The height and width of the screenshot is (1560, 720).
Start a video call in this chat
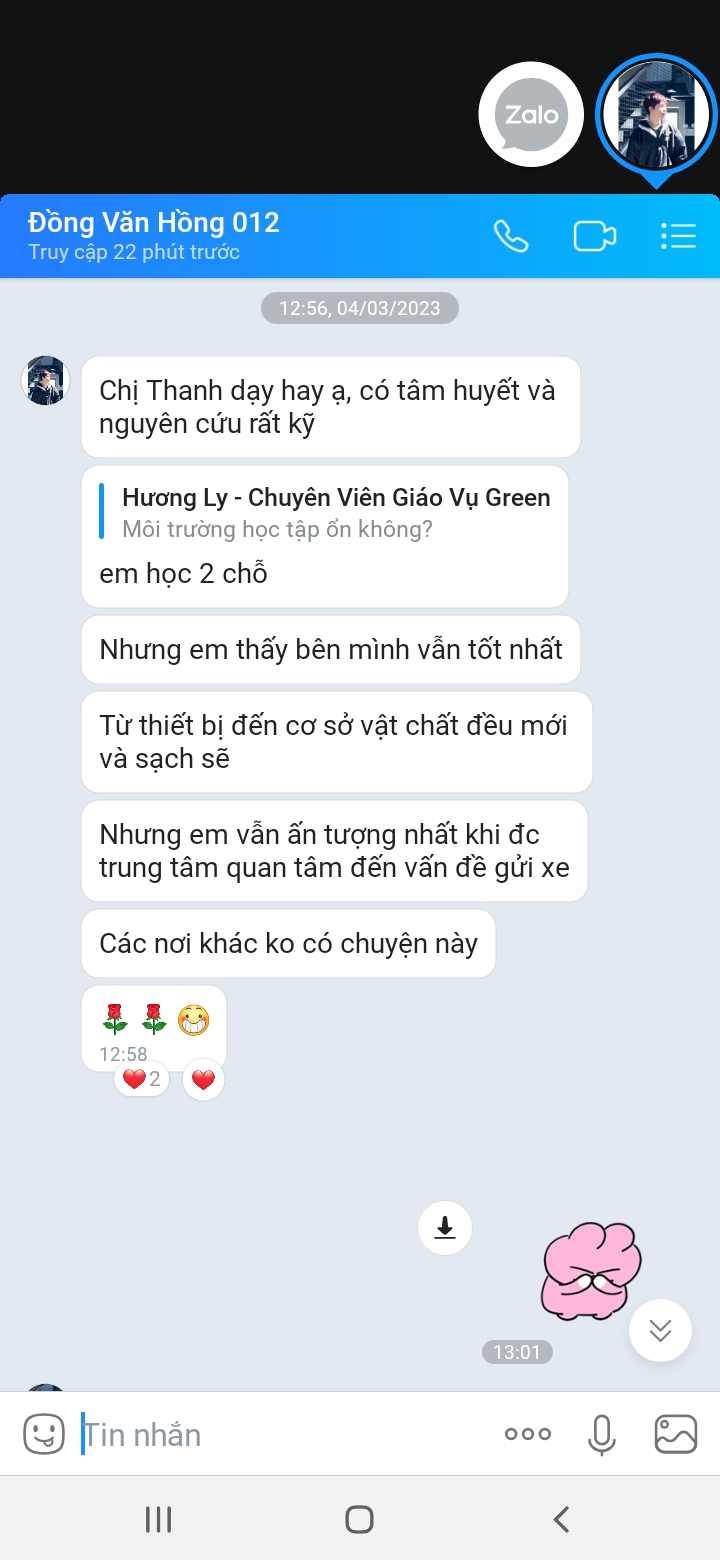tap(594, 236)
